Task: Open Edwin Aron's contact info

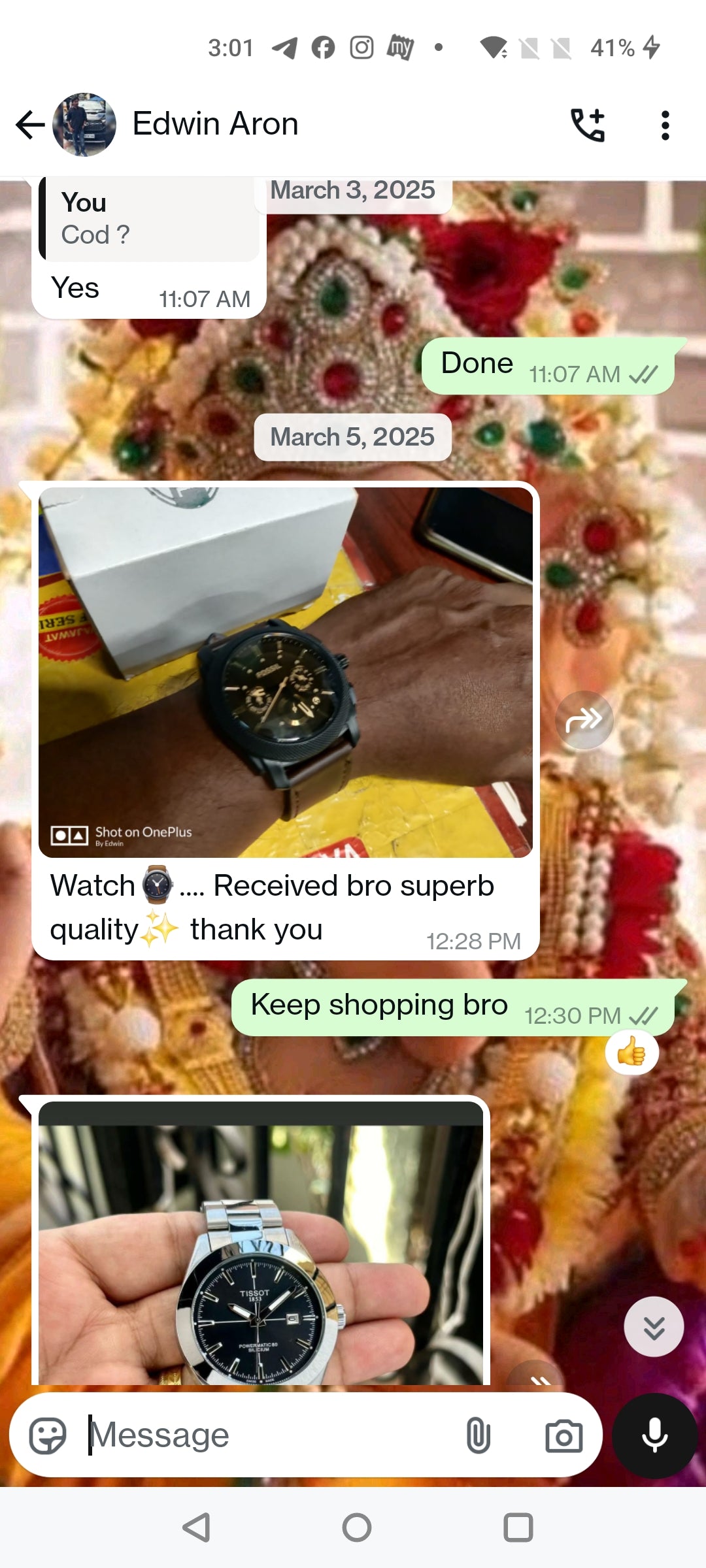Action: [215, 124]
